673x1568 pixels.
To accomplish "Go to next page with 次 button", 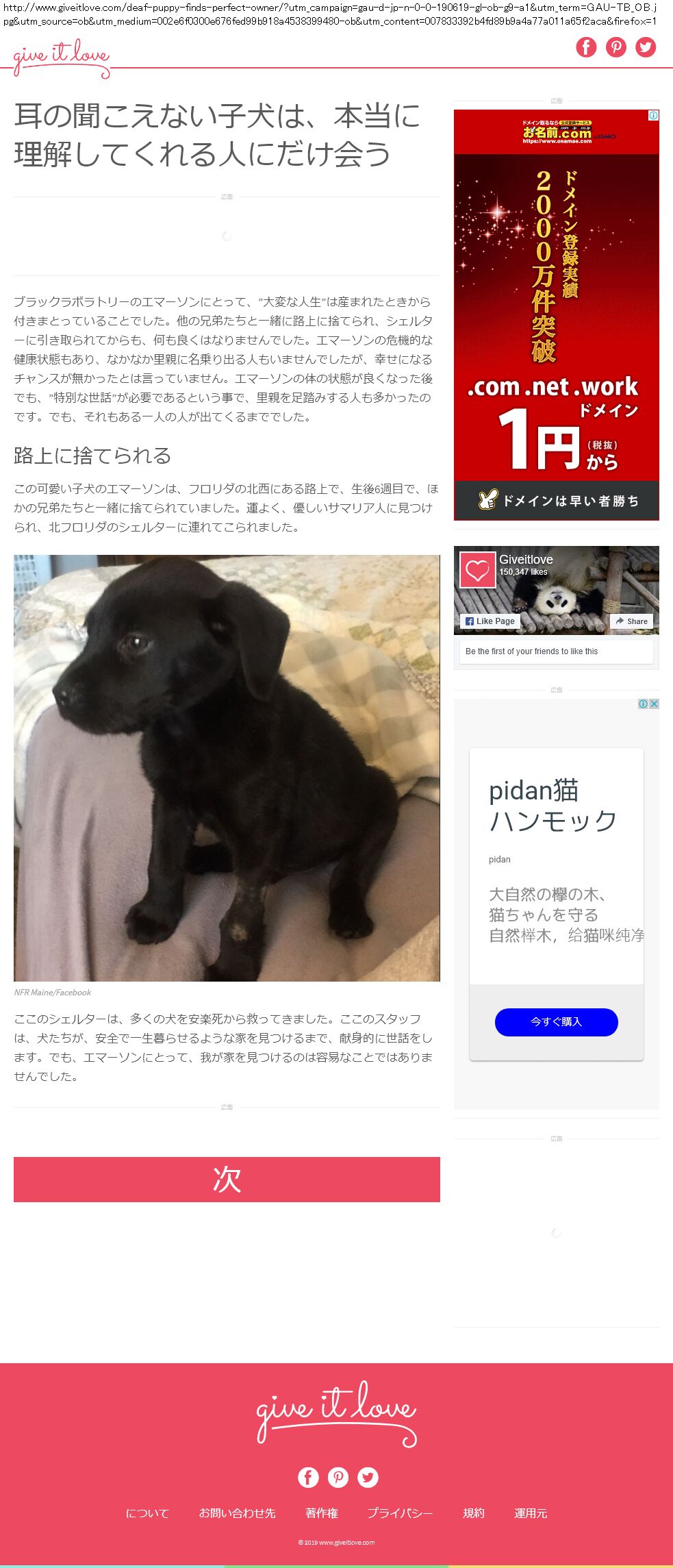I will pyautogui.click(x=227, y=1179).
